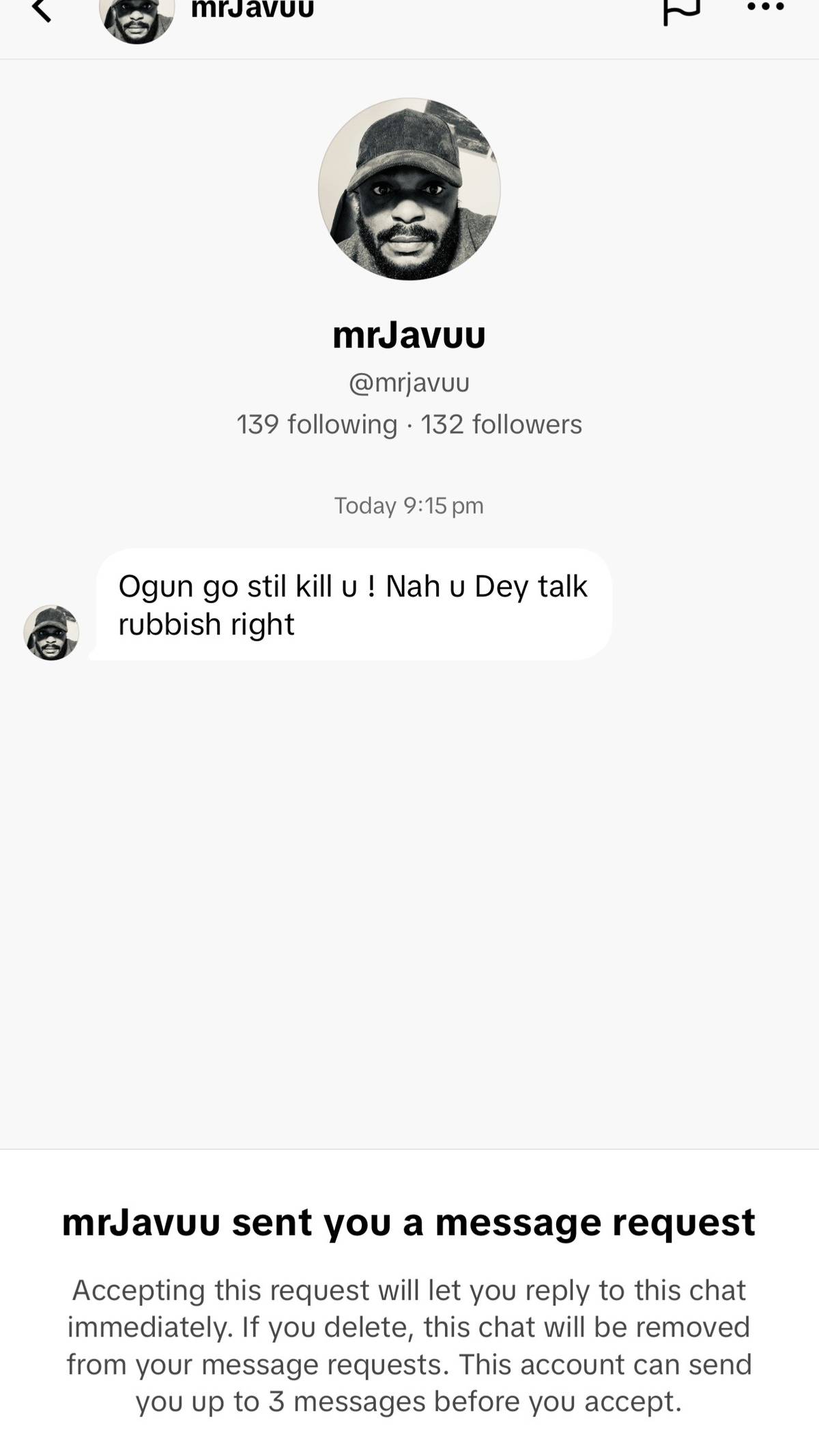View mrJavuu's large profile picture
Screen dimensions: 819x1456
409,189
